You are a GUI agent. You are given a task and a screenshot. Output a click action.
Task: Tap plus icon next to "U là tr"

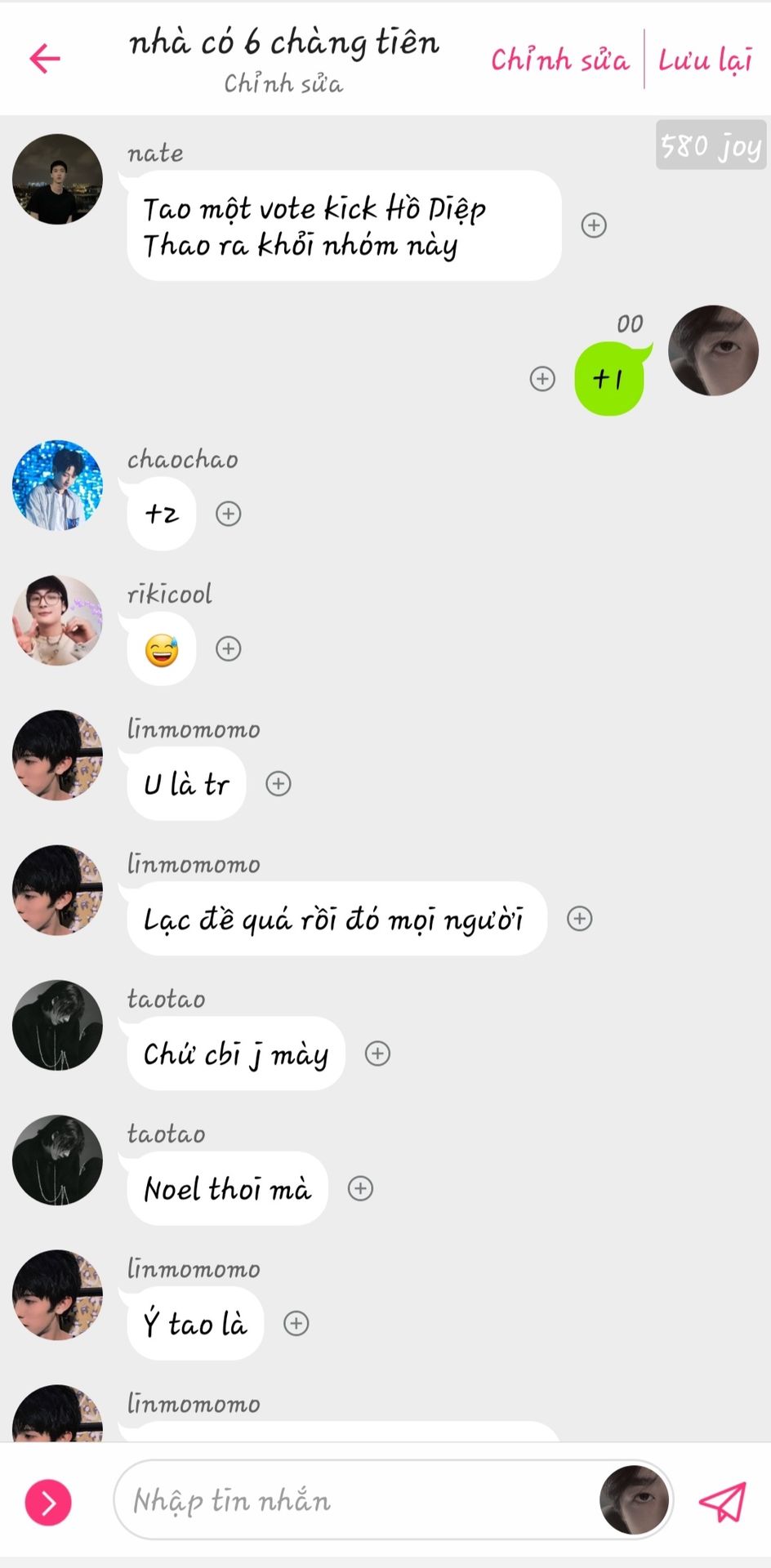pos(279,784)
